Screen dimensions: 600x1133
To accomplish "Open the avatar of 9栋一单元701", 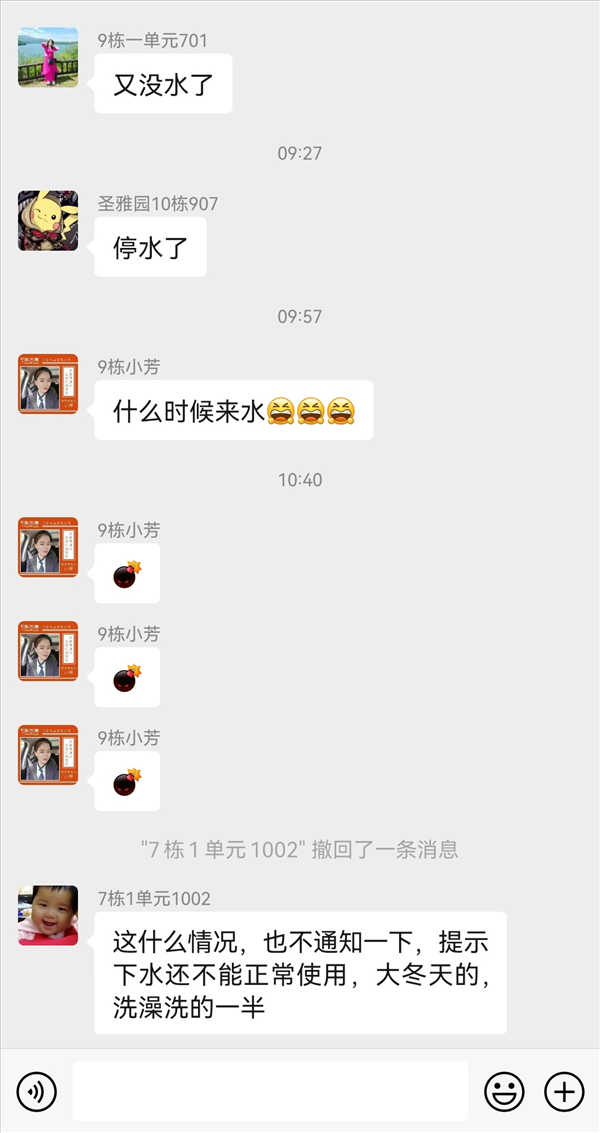I will [48, 57].
